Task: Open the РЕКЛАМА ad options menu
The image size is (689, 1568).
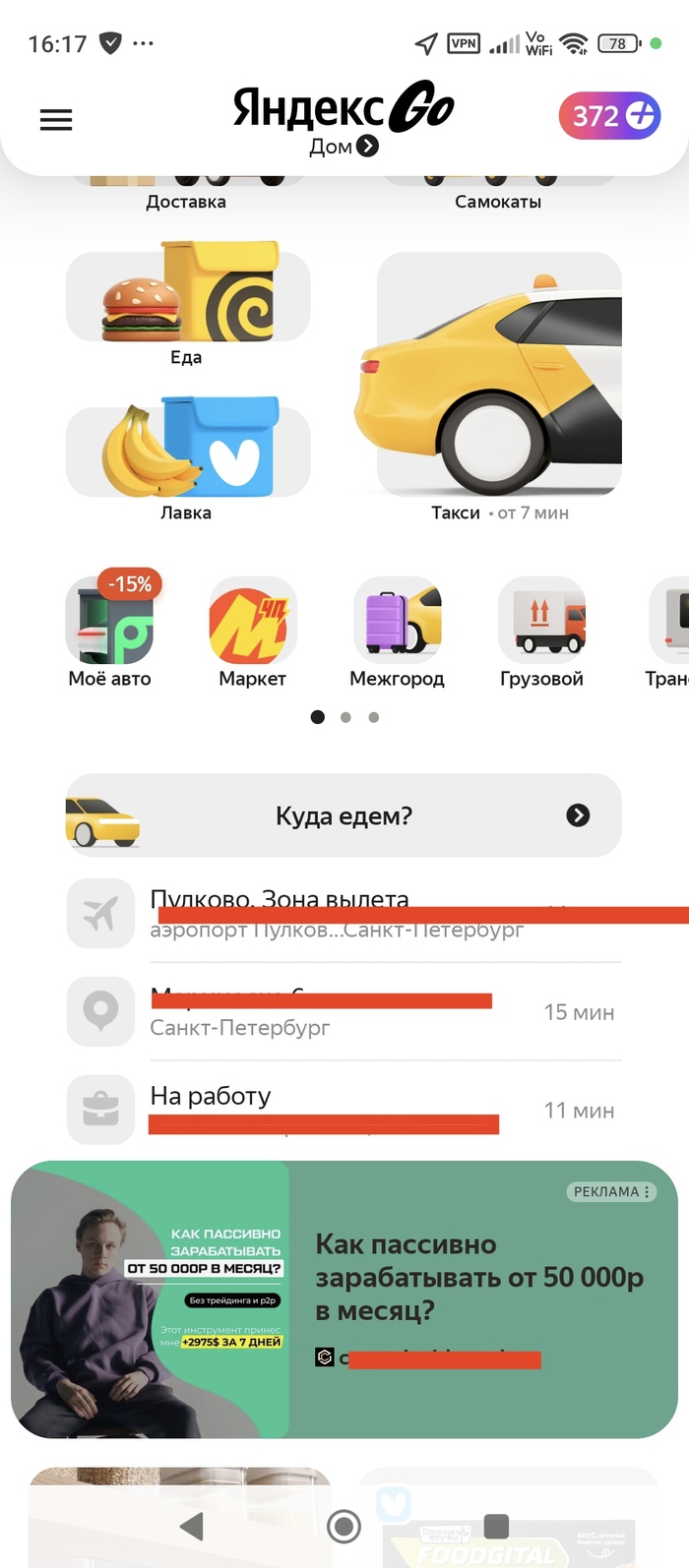Action: pyautogui.click(x=612, y=1191)
